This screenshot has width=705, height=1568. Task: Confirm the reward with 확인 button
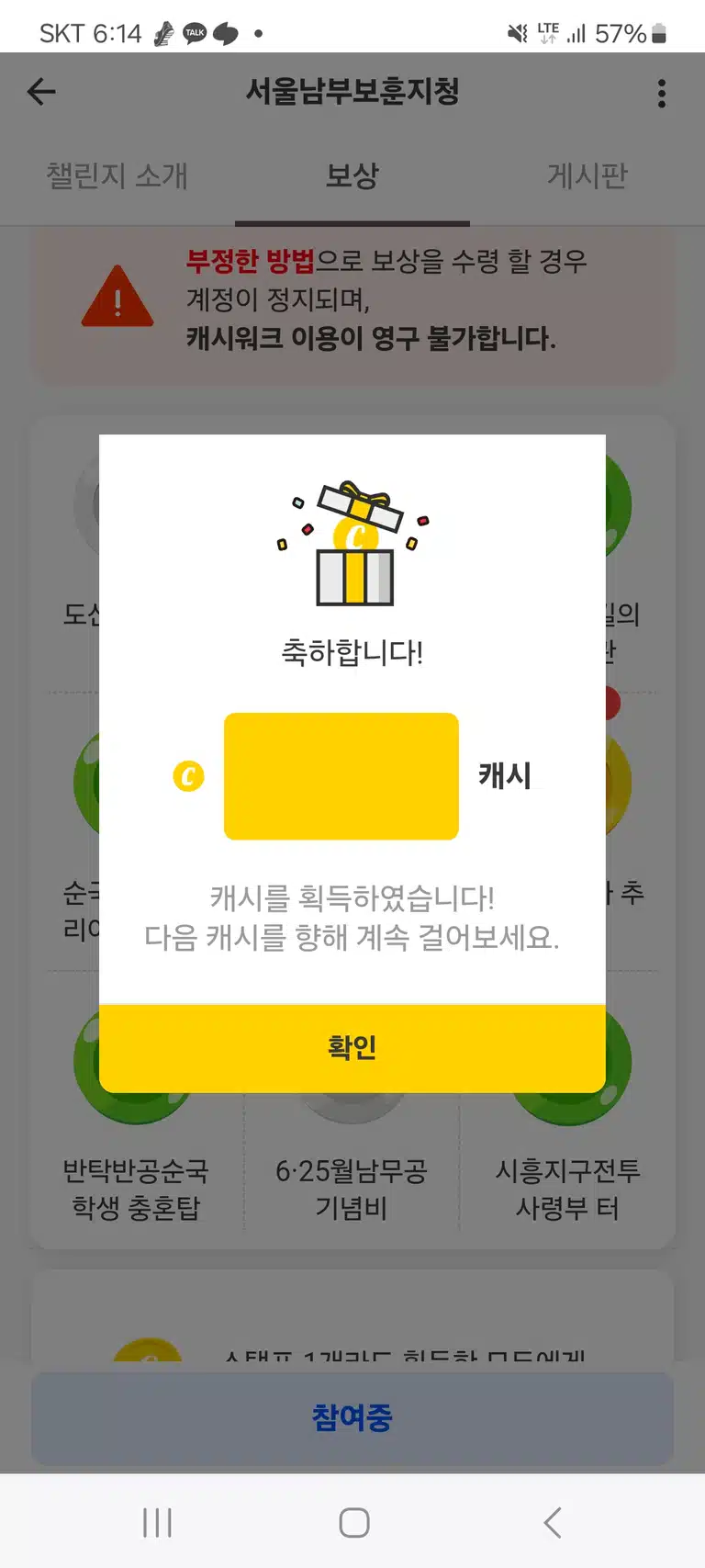[352, 1048]
